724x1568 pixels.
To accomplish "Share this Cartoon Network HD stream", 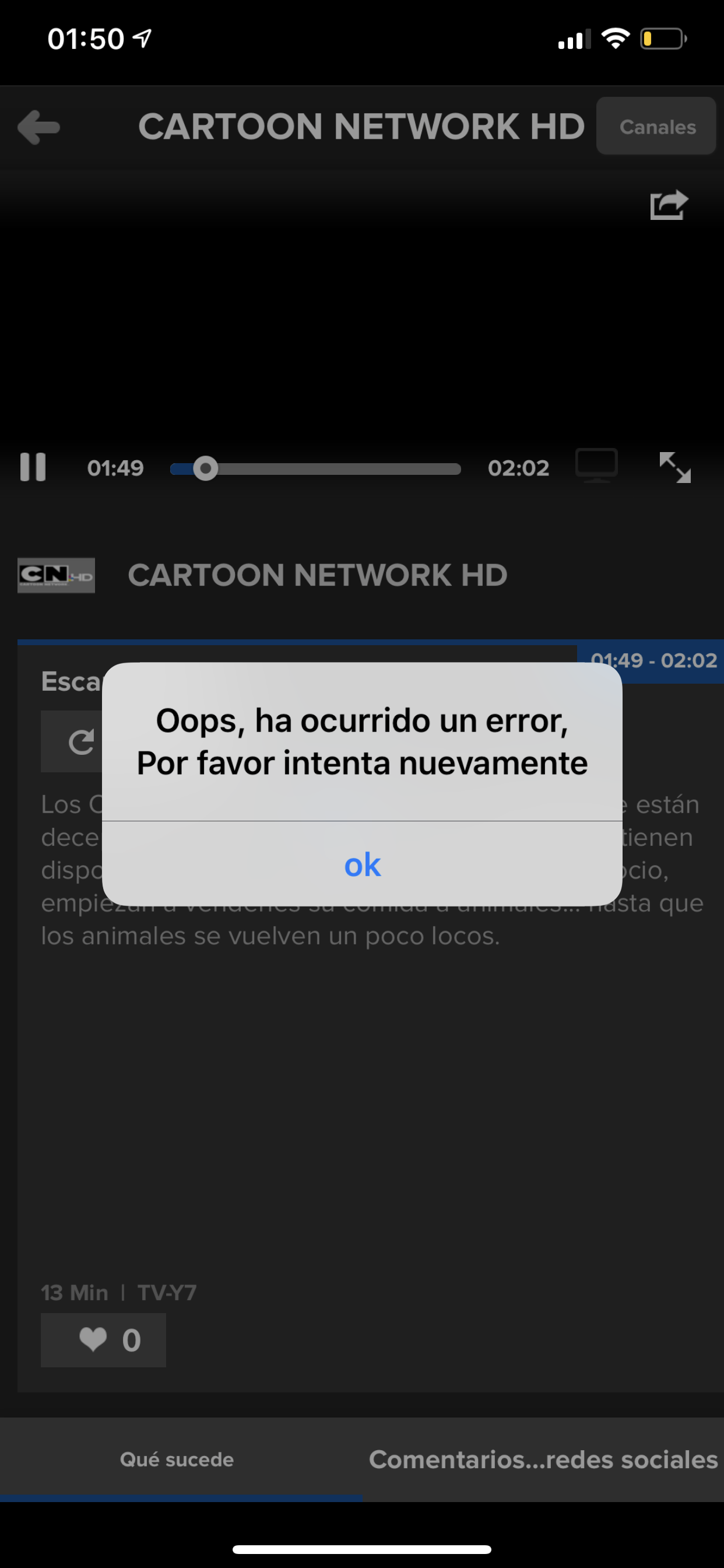I will point(668,205).
